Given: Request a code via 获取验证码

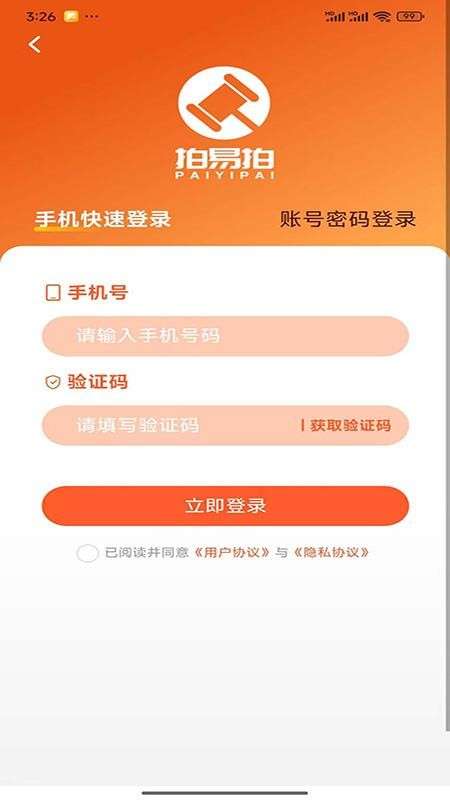Looking at the screenshot, I should [x=350, y=426].
